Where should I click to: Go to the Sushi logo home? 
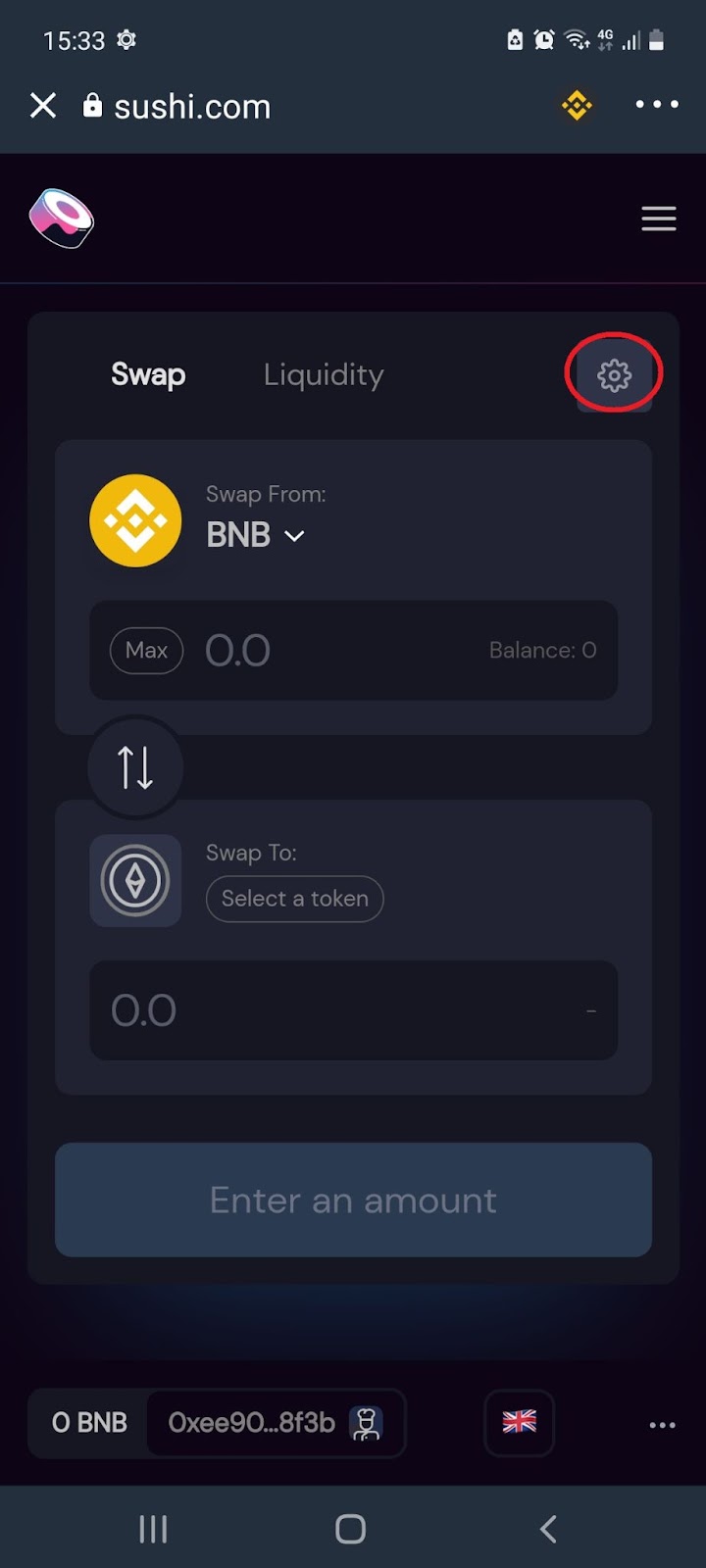click(x=61, y=218)
